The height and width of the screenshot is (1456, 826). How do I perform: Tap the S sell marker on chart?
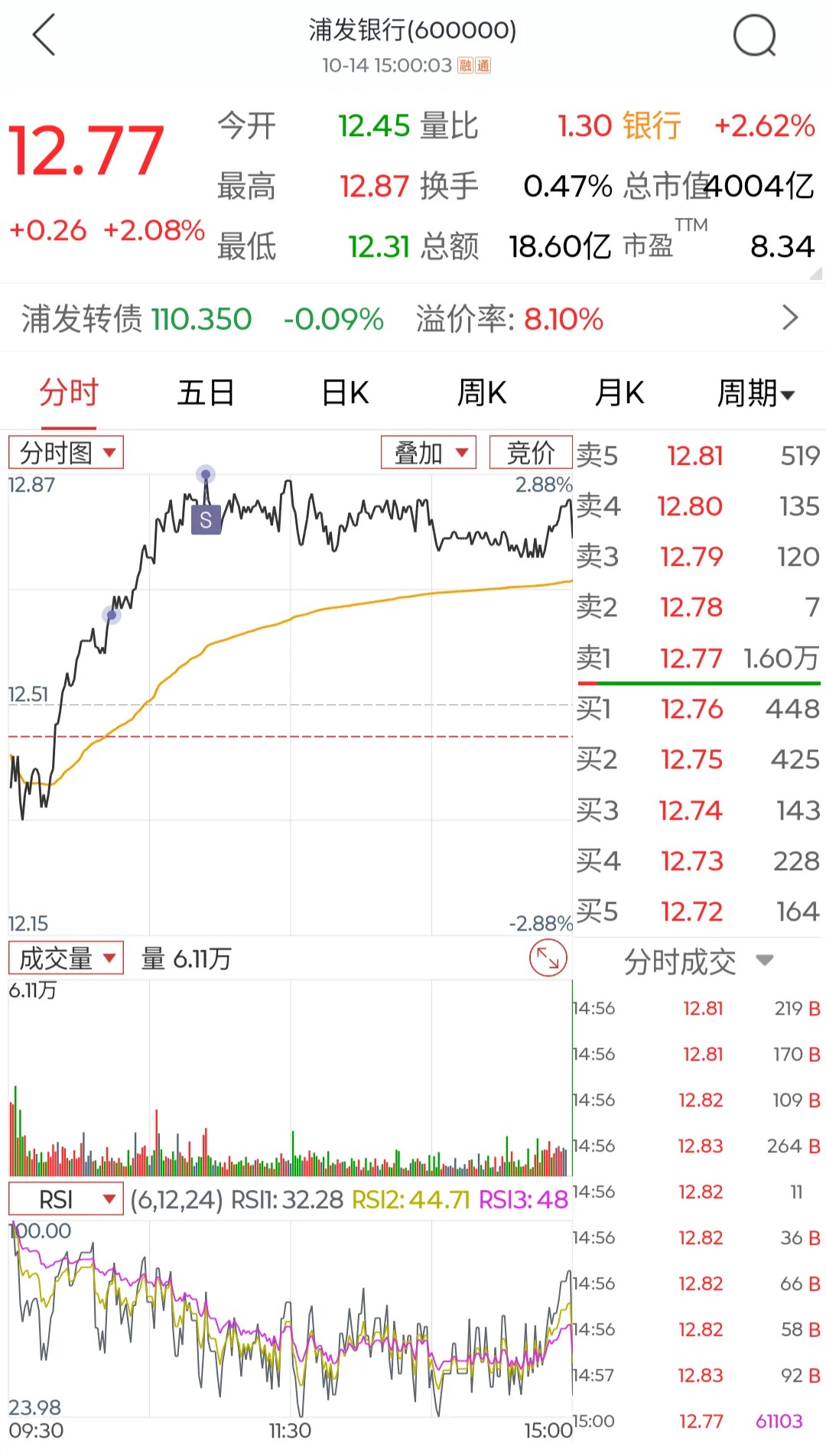click(x=206, y=521)
